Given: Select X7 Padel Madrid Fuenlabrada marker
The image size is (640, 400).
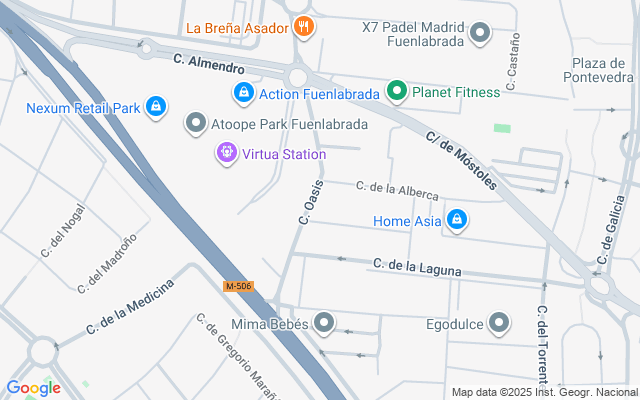Looking at the screenshot, I should click(x=481, y=34).
